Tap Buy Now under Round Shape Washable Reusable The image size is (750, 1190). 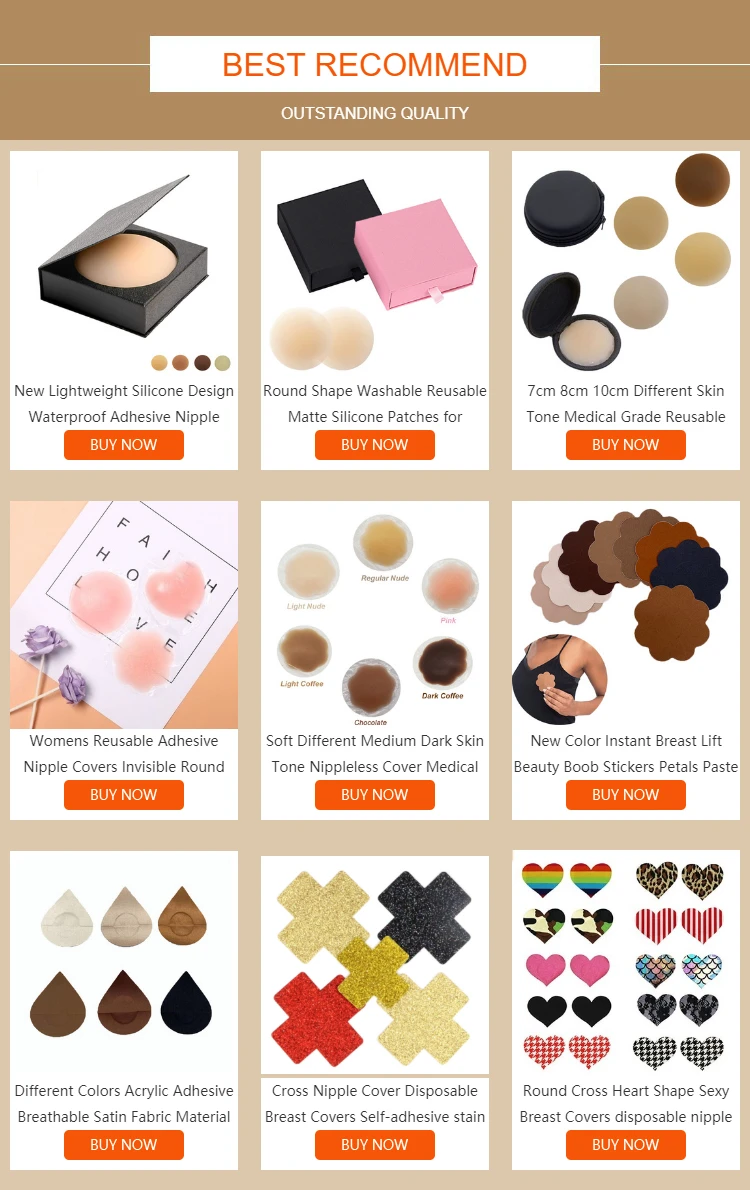point(375,445)
